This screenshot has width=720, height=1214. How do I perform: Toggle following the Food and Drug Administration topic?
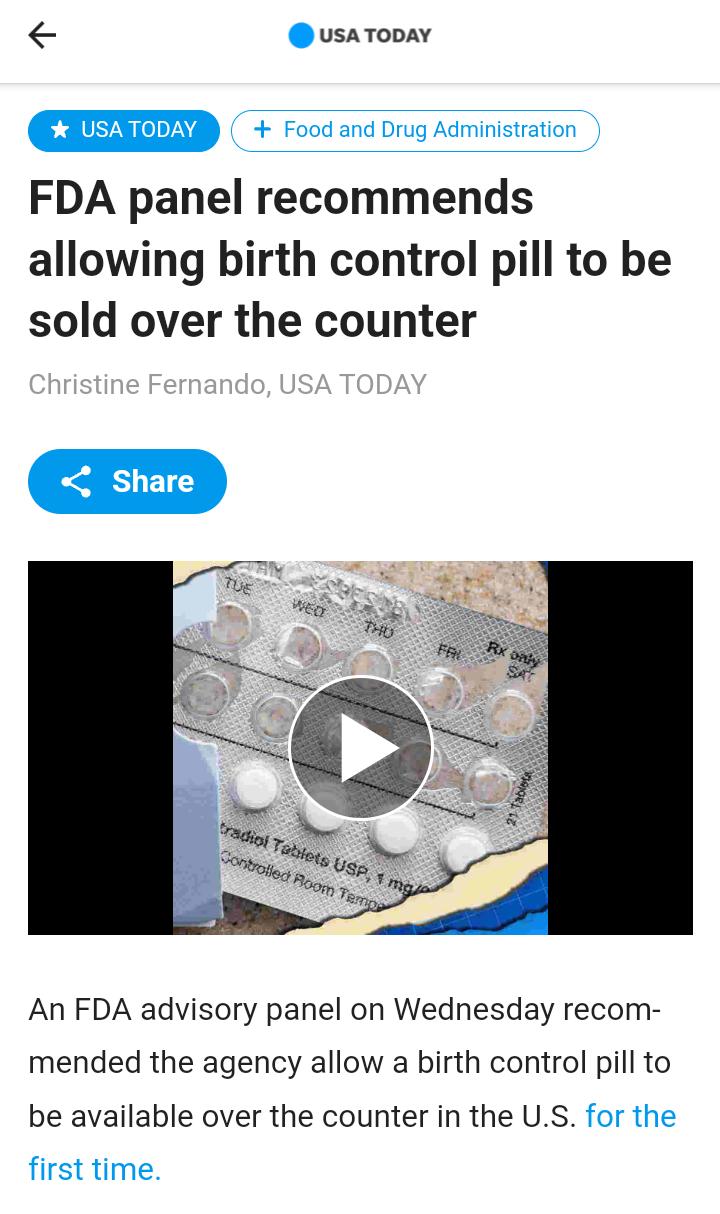click(415, 130)
